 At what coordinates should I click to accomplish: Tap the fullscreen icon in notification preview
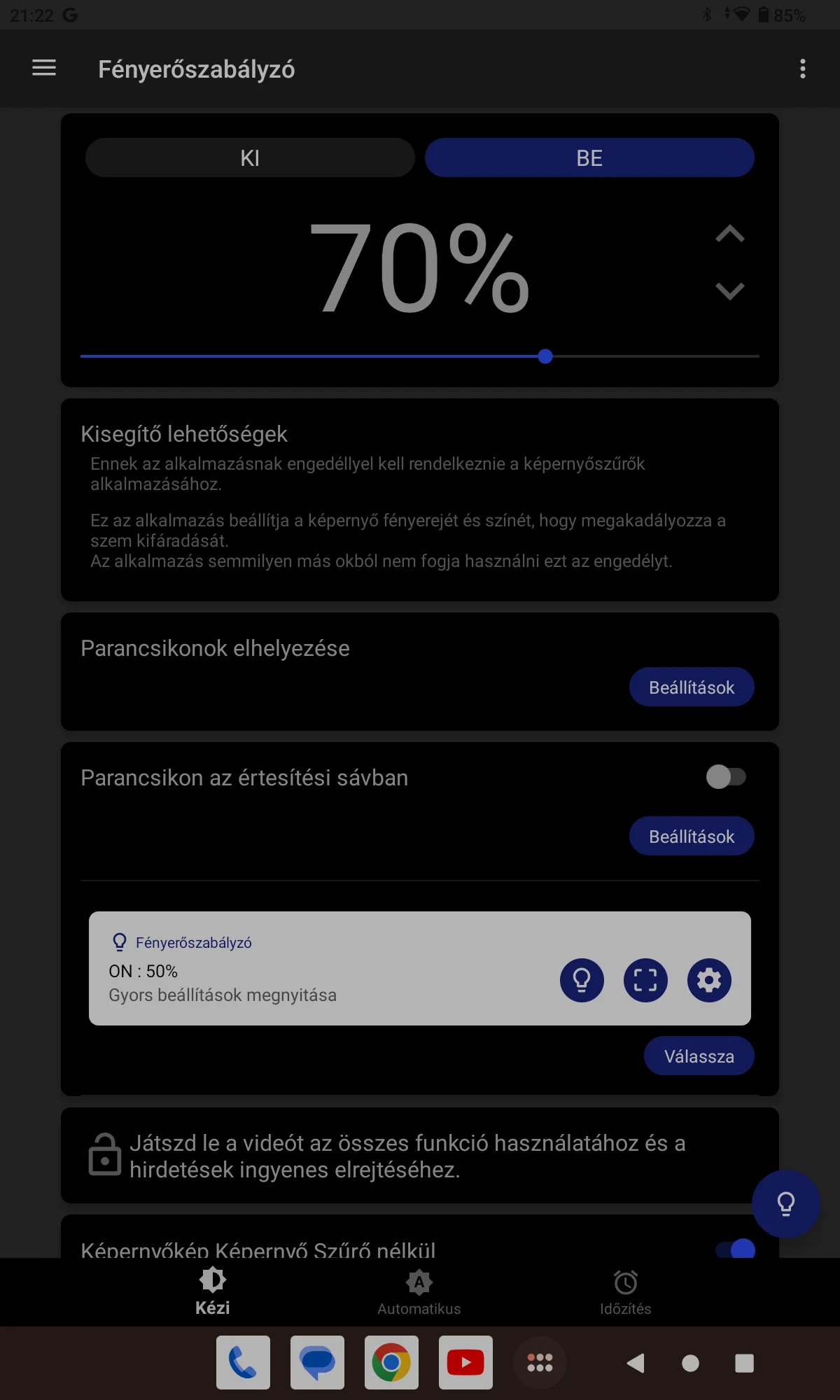[x=645, y=980]
